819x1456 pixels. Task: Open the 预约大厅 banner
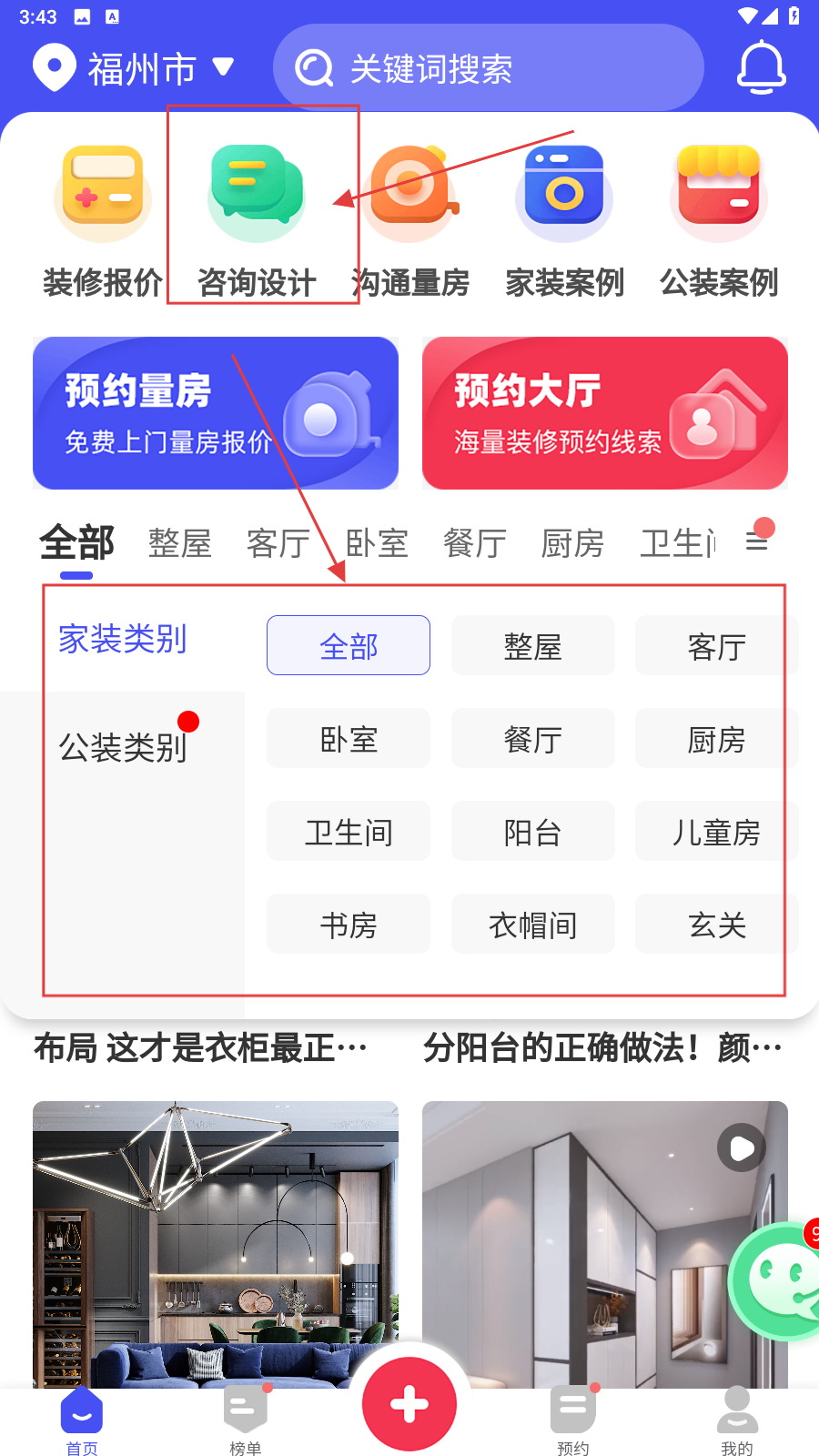click(x=604, y=413)
